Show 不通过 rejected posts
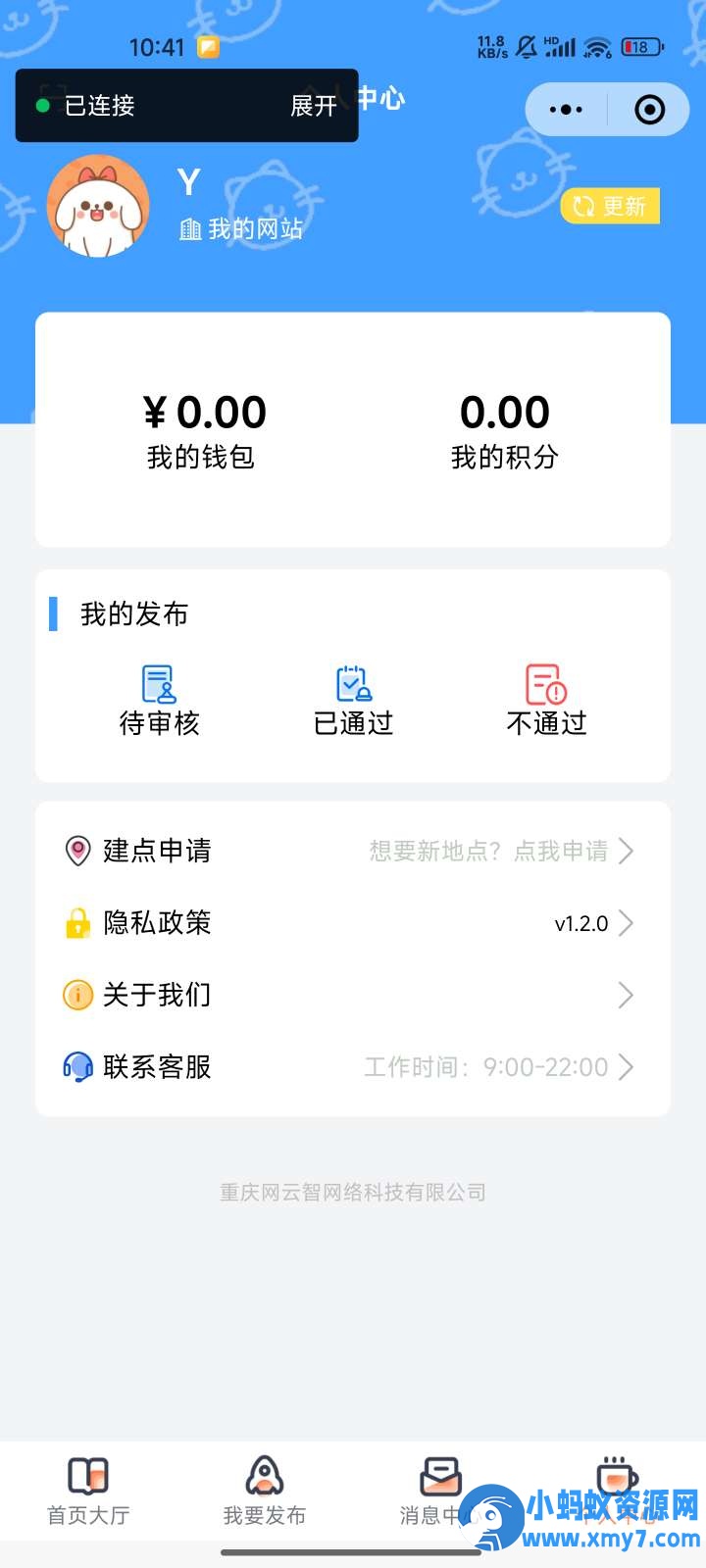The image size is (706, 1568). coord(546,700)
